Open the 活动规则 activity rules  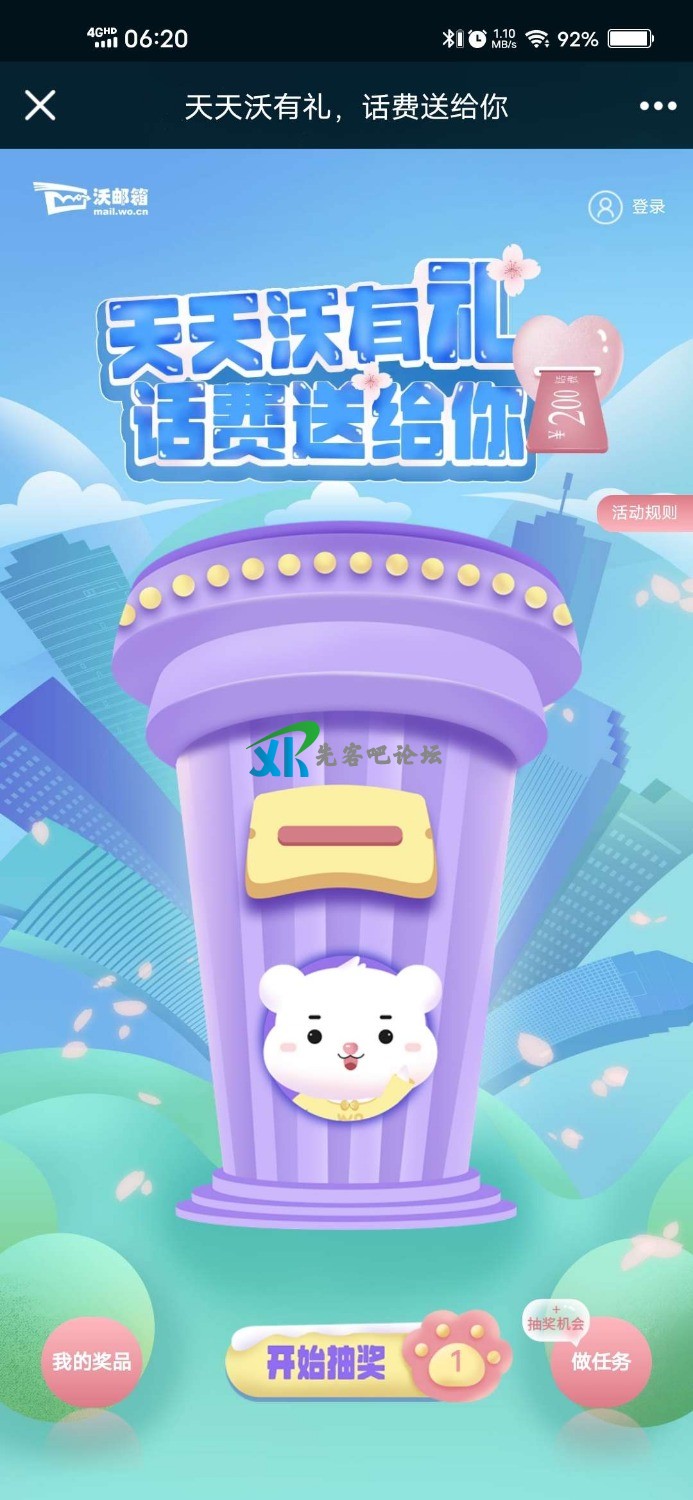point(644,513)
